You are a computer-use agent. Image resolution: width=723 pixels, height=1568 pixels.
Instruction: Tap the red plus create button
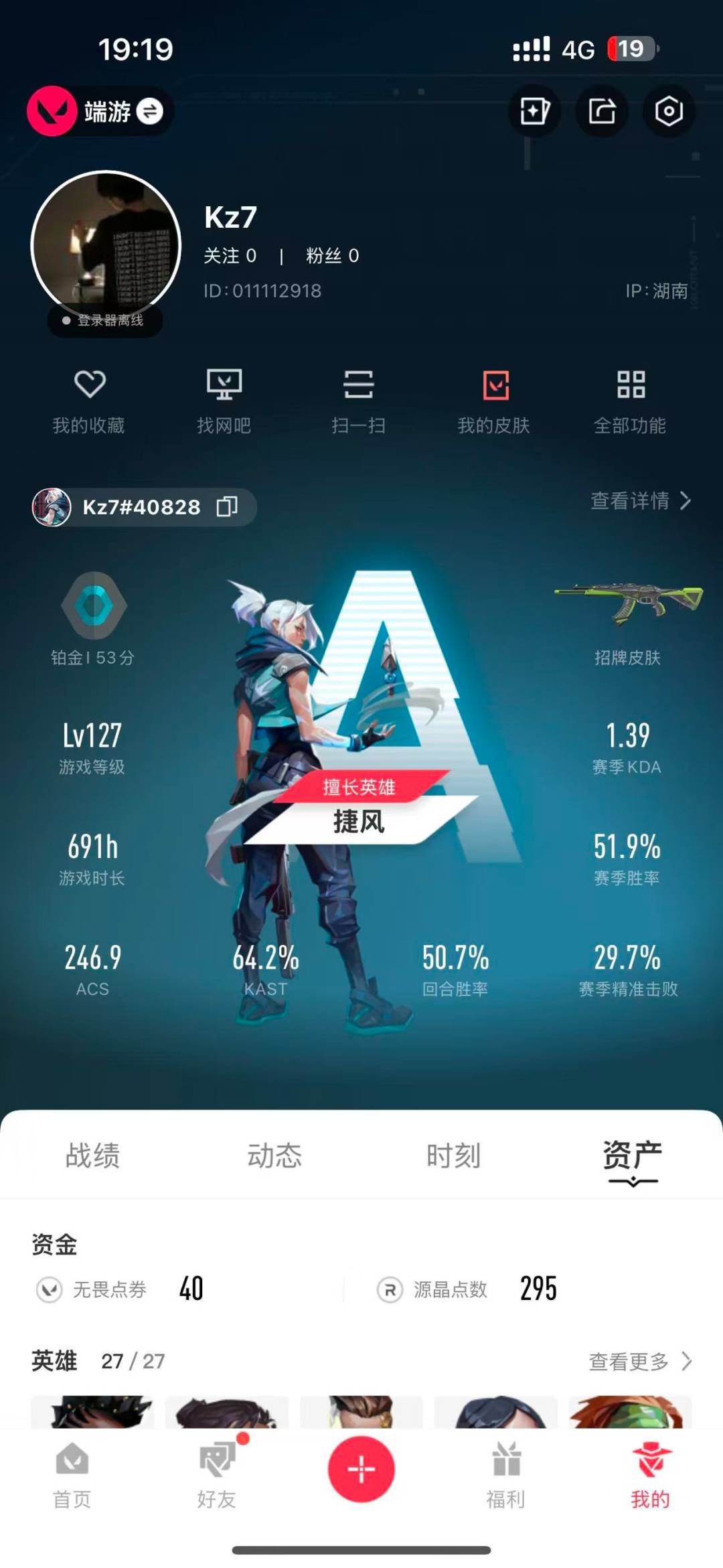pyautogui.click(x=361, y=1469)
